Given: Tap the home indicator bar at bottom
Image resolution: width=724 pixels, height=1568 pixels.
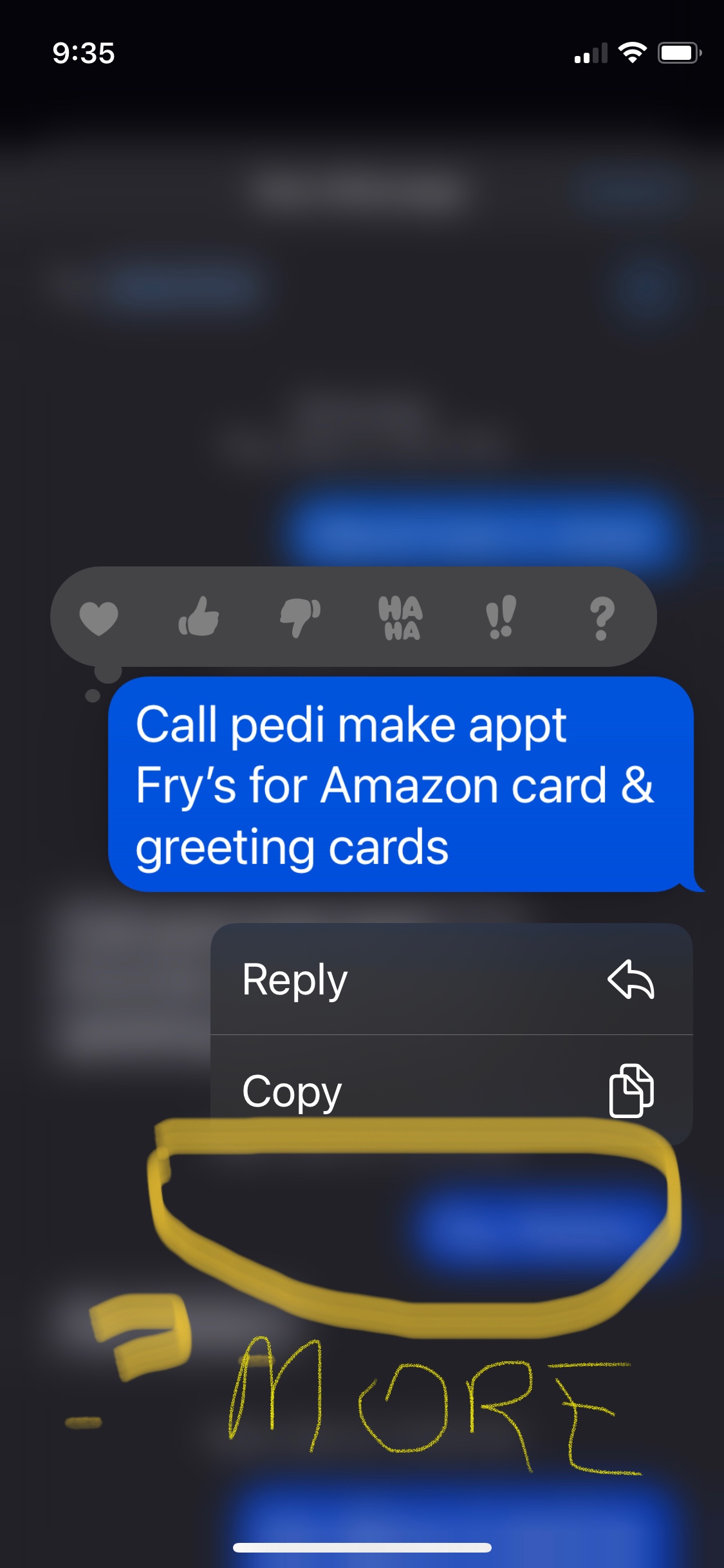Looking at the screenshot, I should pos(362,1547).
